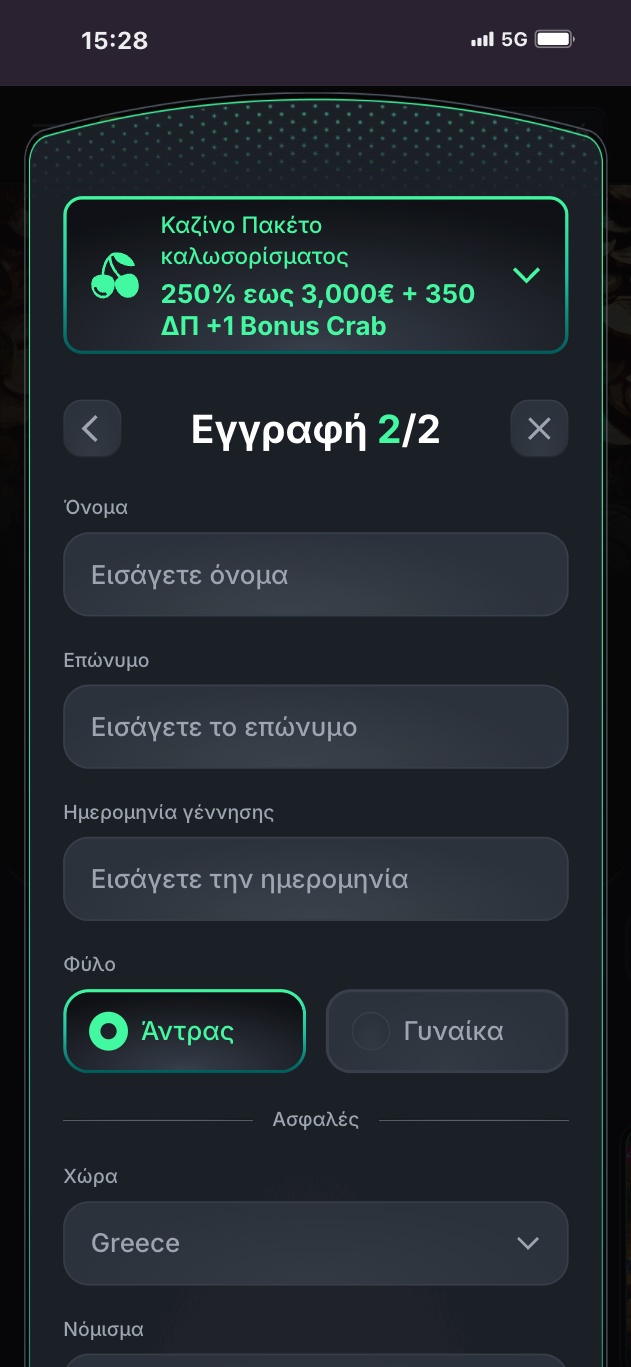Focus the Όνομα first name field

[315, 575]
